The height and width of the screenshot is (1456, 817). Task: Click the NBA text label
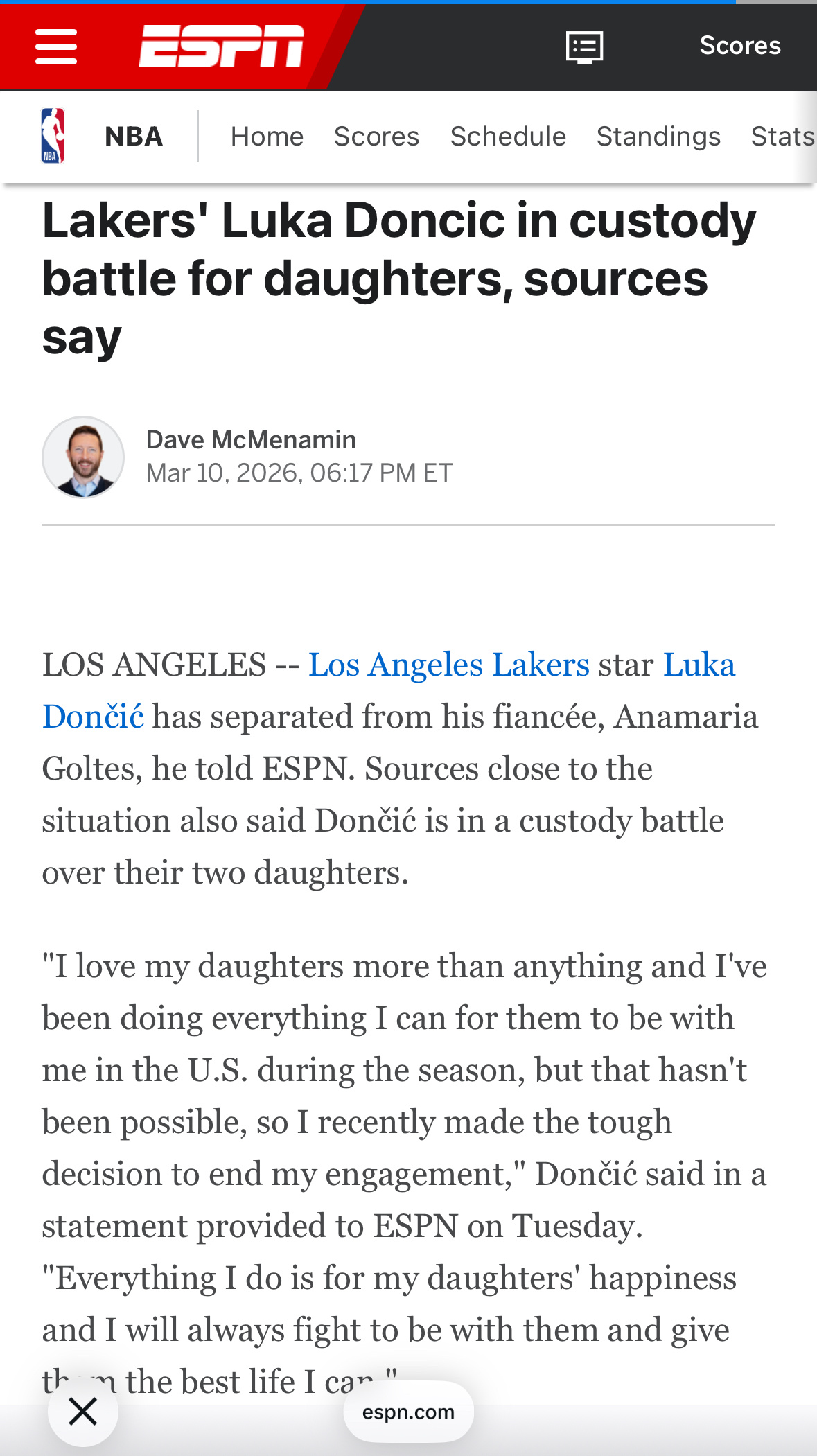click(x=134, y=136)
